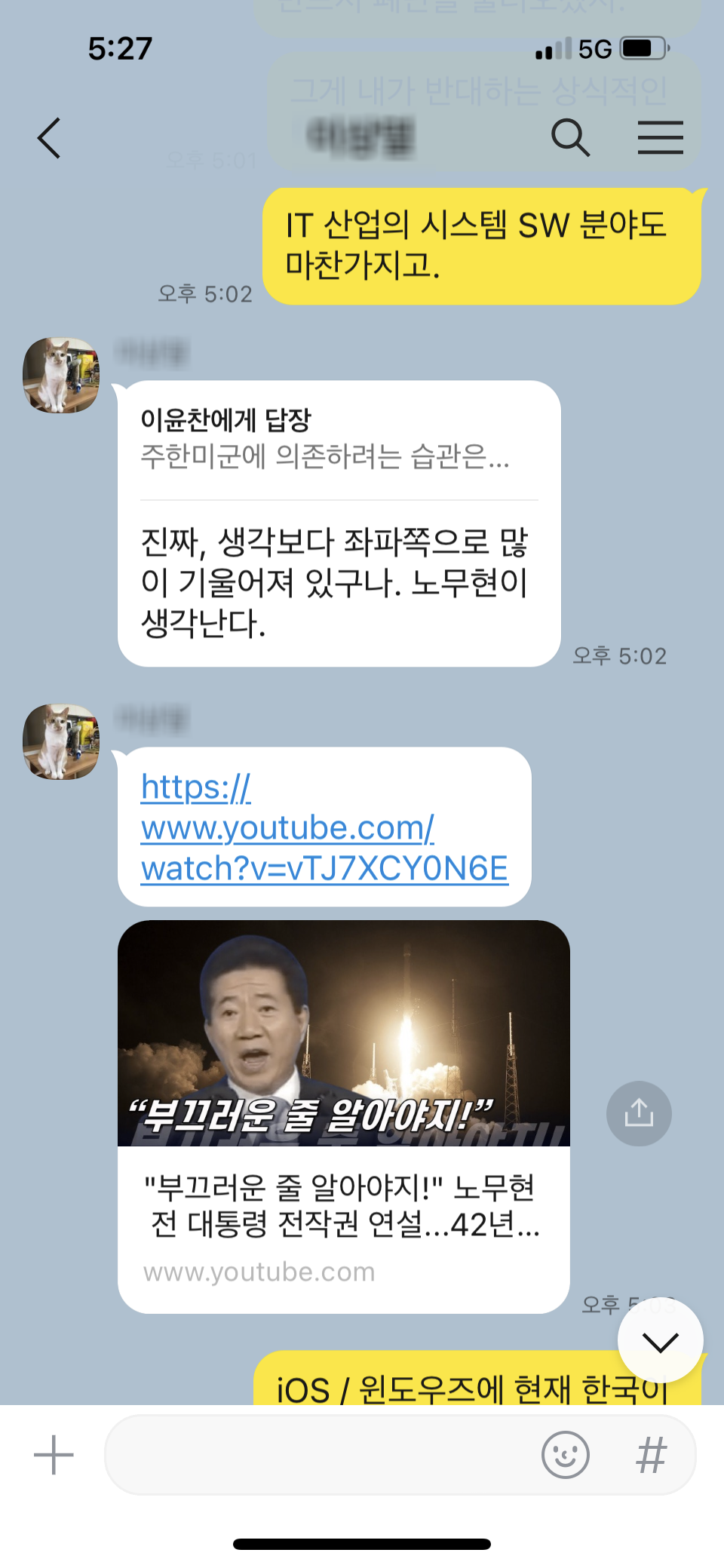The width and height of the screenshot is (724, 1568).
Task: Open the hashtag search button
Action: pos(652,1455)
